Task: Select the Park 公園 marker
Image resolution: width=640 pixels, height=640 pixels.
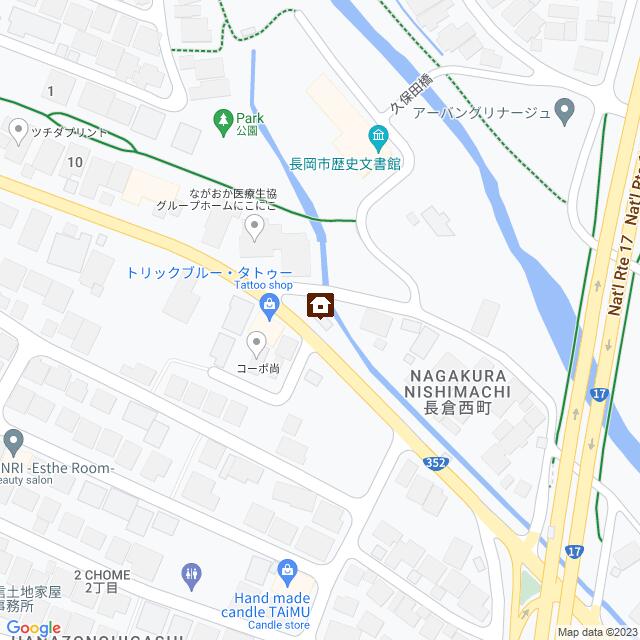Action: tap(222, 119)
